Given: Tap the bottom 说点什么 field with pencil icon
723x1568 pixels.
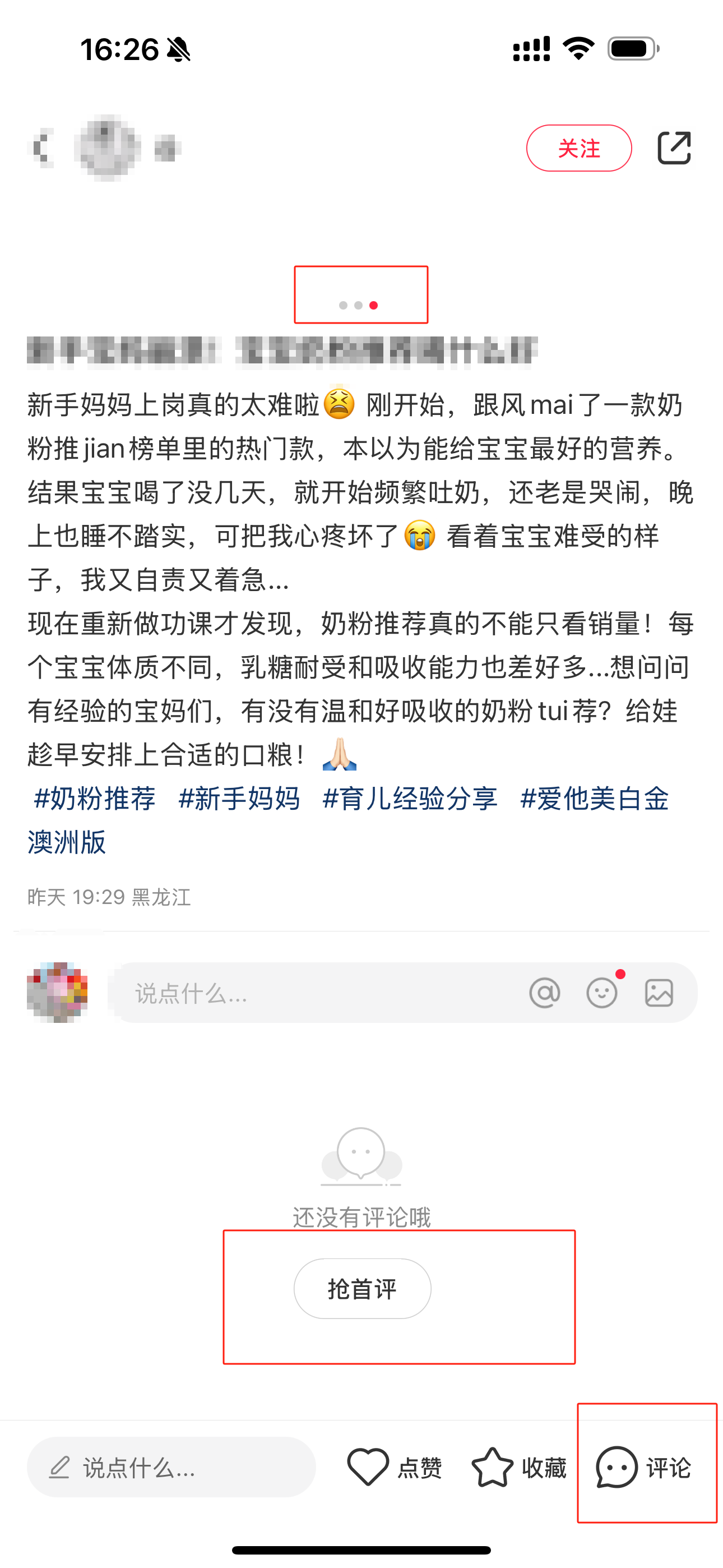Looking at the screenshot, I should (x=171, y=1467).
